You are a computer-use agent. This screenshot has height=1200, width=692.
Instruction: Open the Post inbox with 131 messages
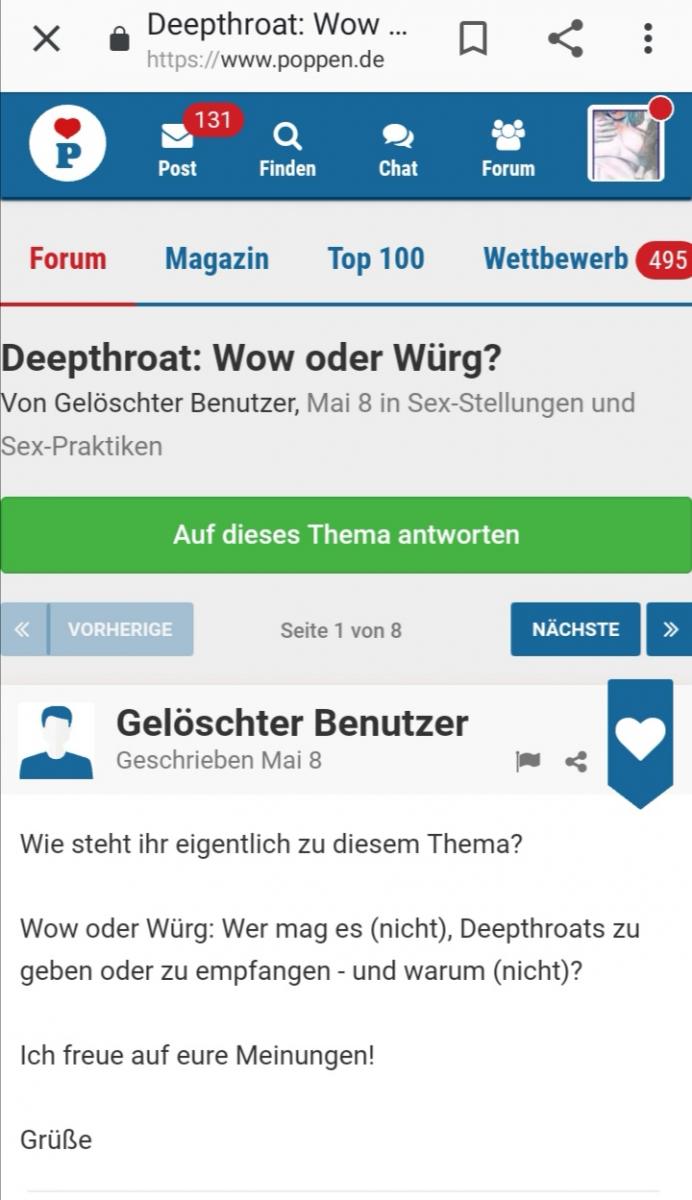178,148
